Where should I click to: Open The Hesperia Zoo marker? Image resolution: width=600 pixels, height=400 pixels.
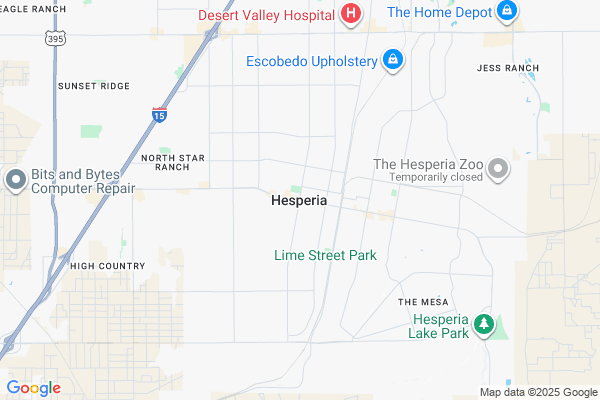click(498, 169)
